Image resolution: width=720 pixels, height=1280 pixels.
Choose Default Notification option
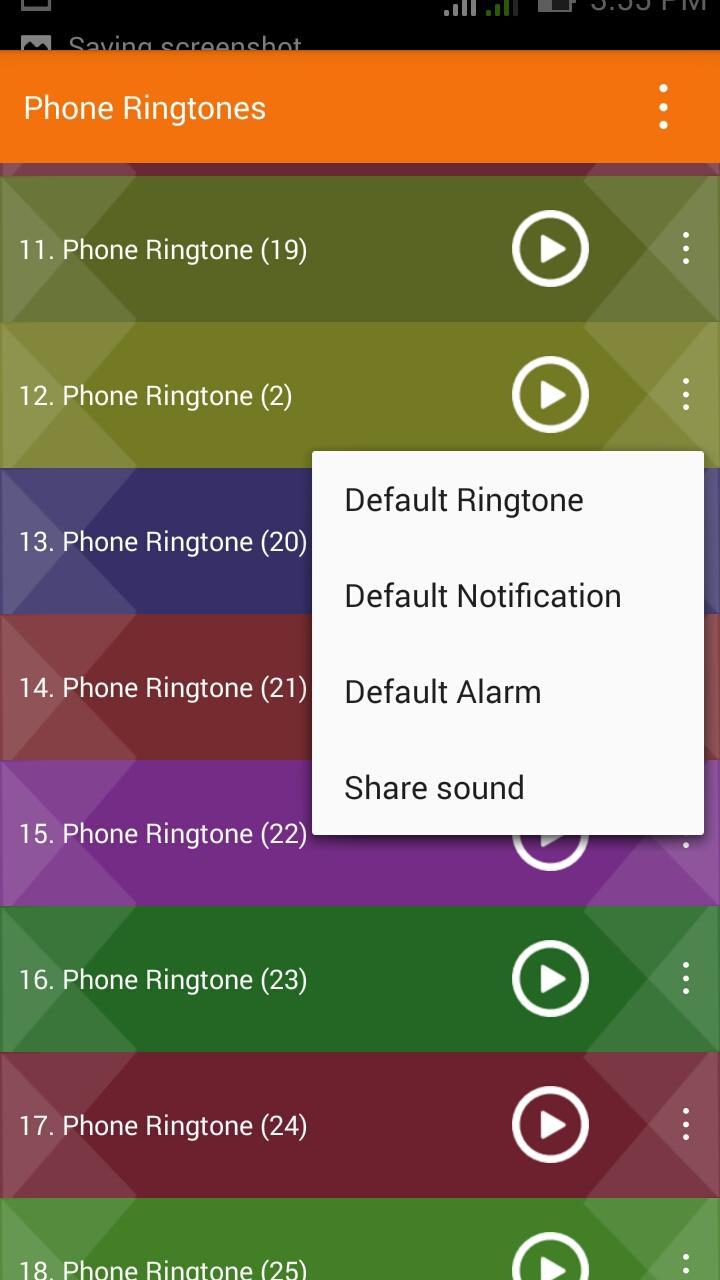click(483, 596)
